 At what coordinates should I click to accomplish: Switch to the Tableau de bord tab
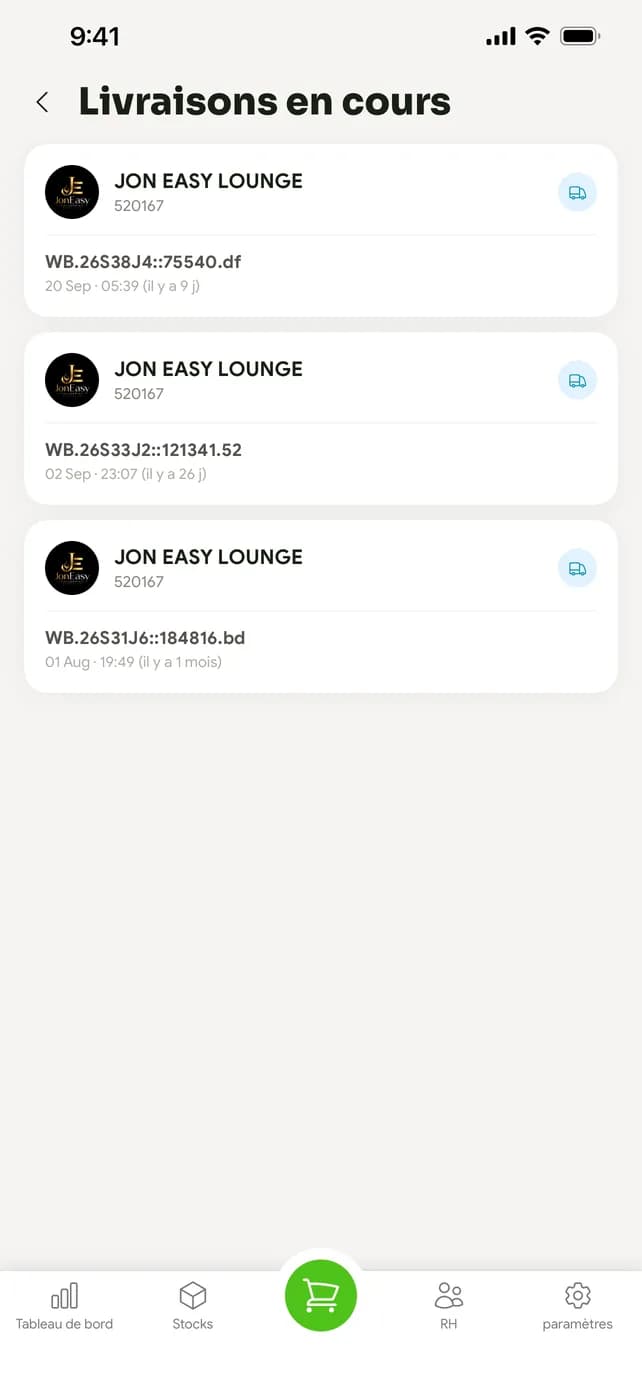(x=64, y=1306)
